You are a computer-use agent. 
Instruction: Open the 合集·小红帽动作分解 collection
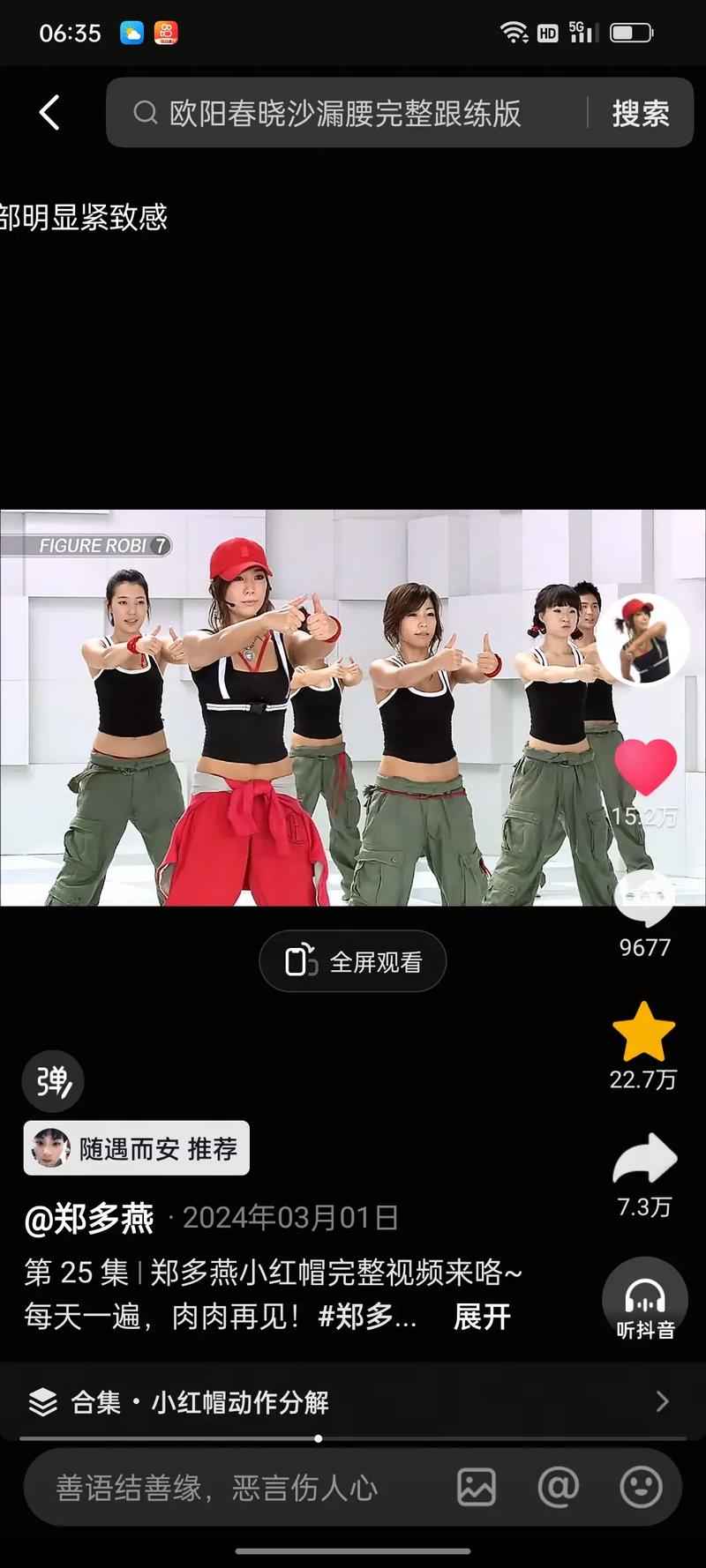coord(203,1402)
